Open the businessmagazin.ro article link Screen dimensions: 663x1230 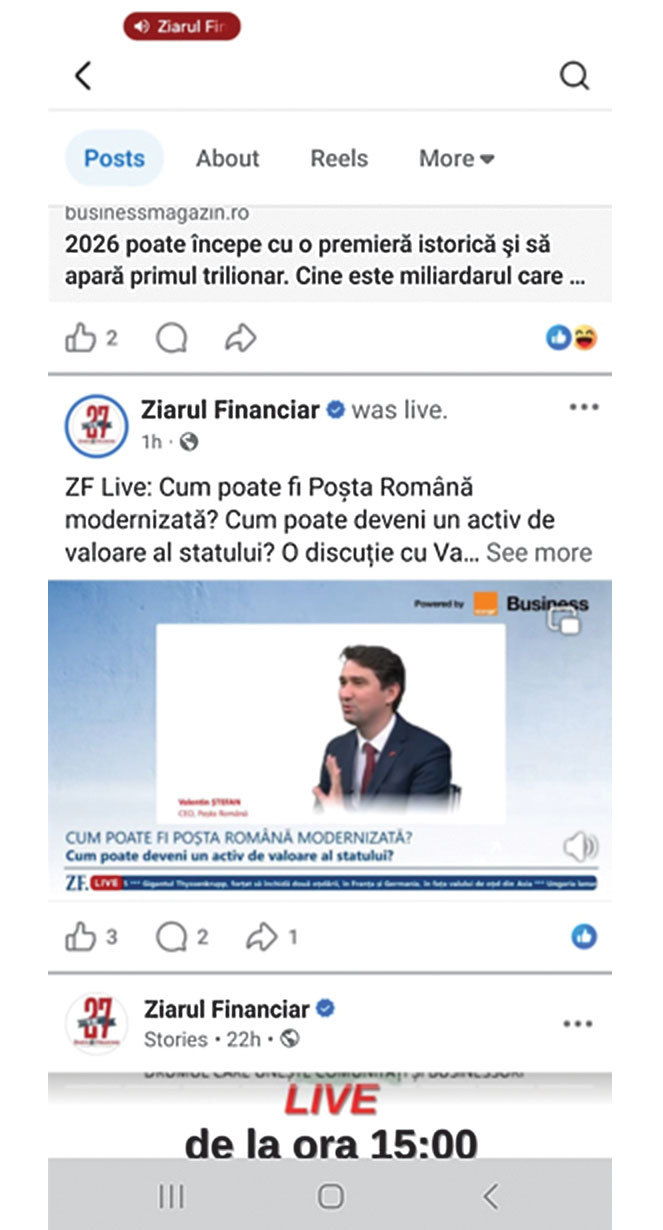point(325,260)
